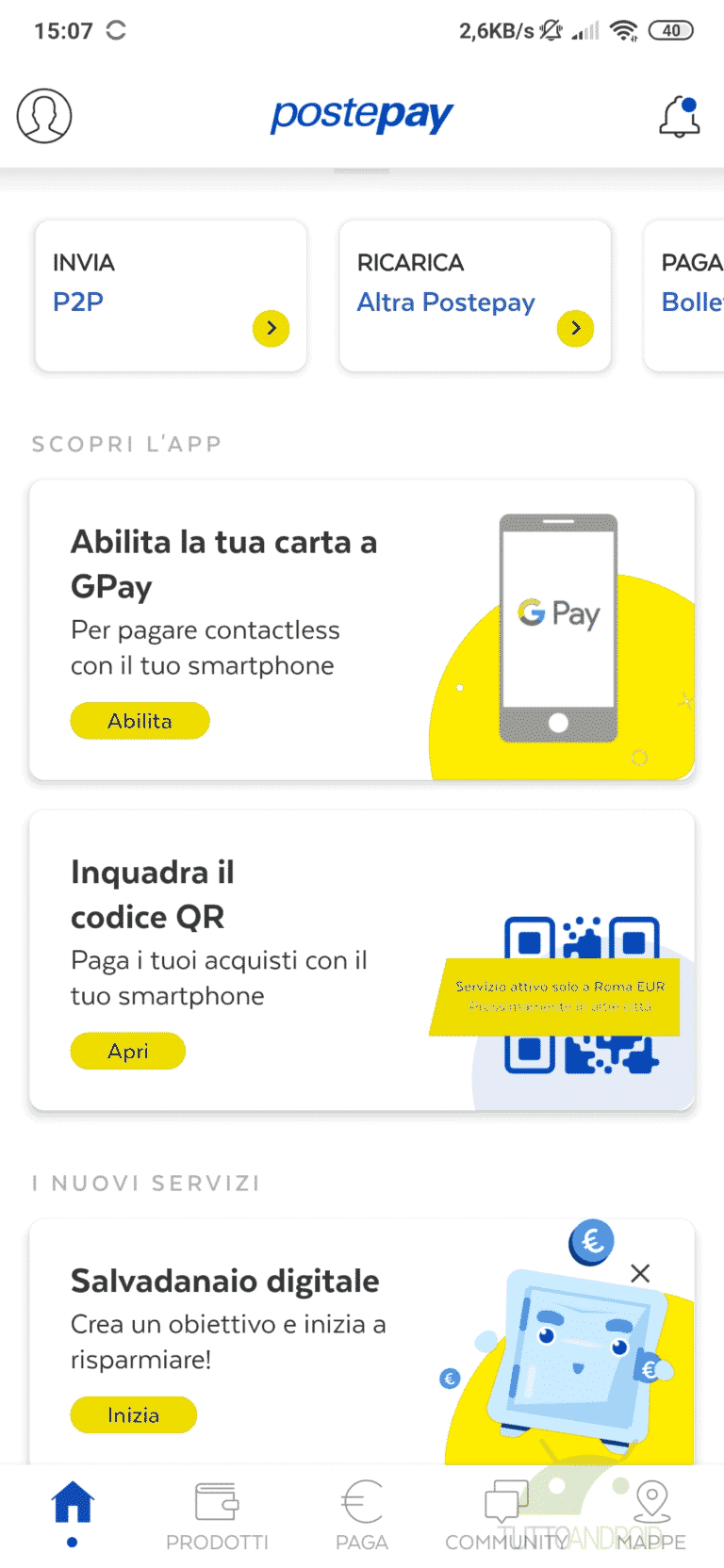724x1568 pixels.
Task: Open Ricarica Altra Postepay card
Action: pos(475,296)
